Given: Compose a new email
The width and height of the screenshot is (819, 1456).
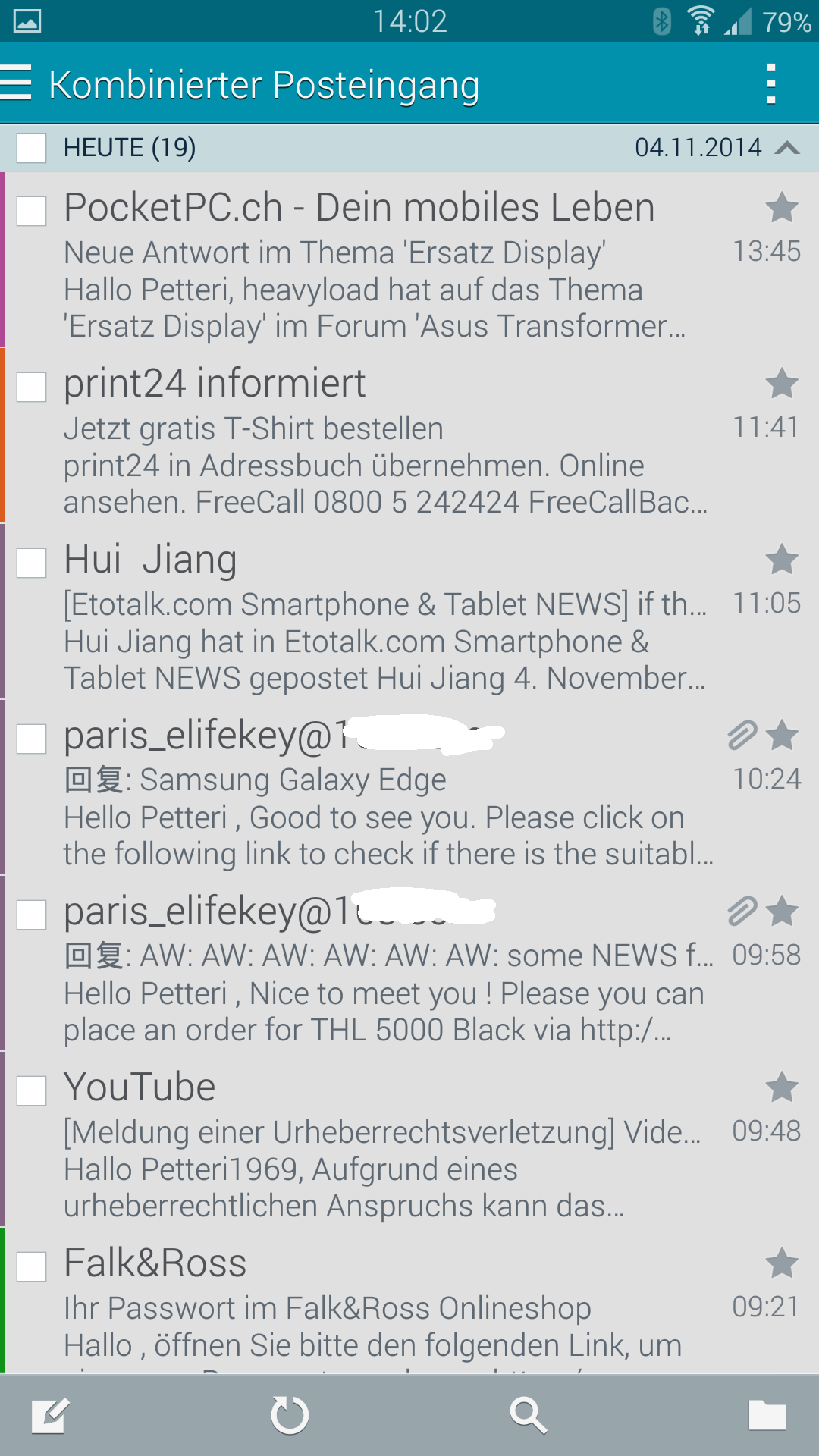Looking at the screenshot, I should (51, 1415).
